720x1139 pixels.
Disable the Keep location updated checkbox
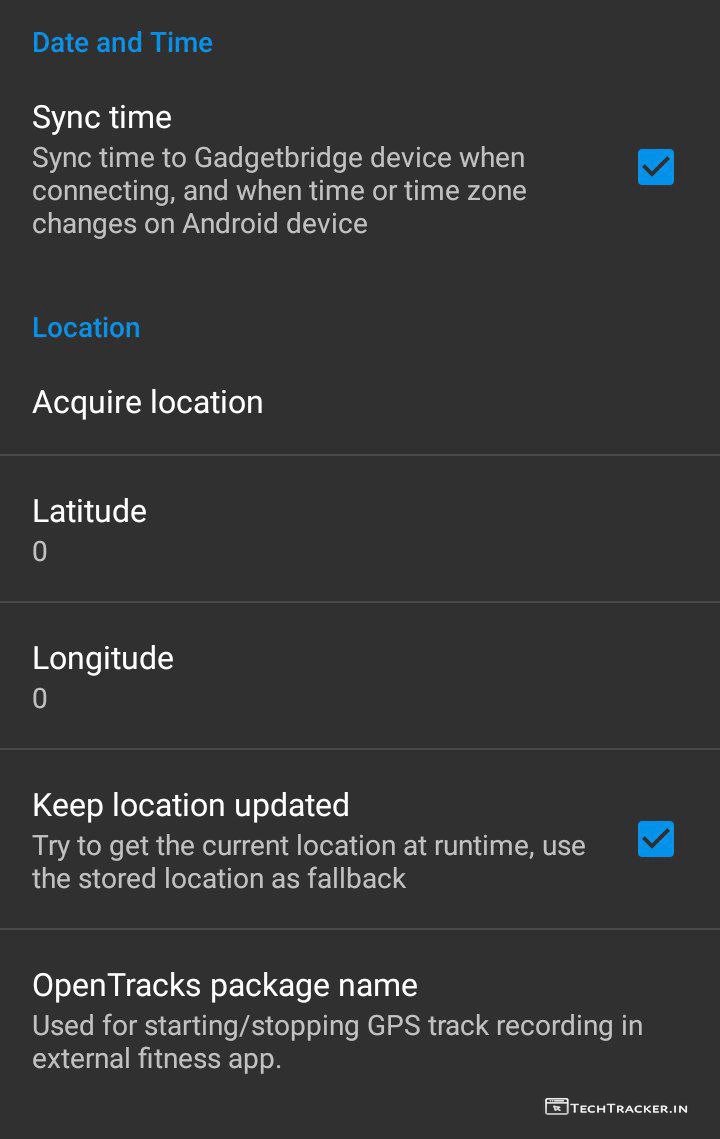pos(656,839)
